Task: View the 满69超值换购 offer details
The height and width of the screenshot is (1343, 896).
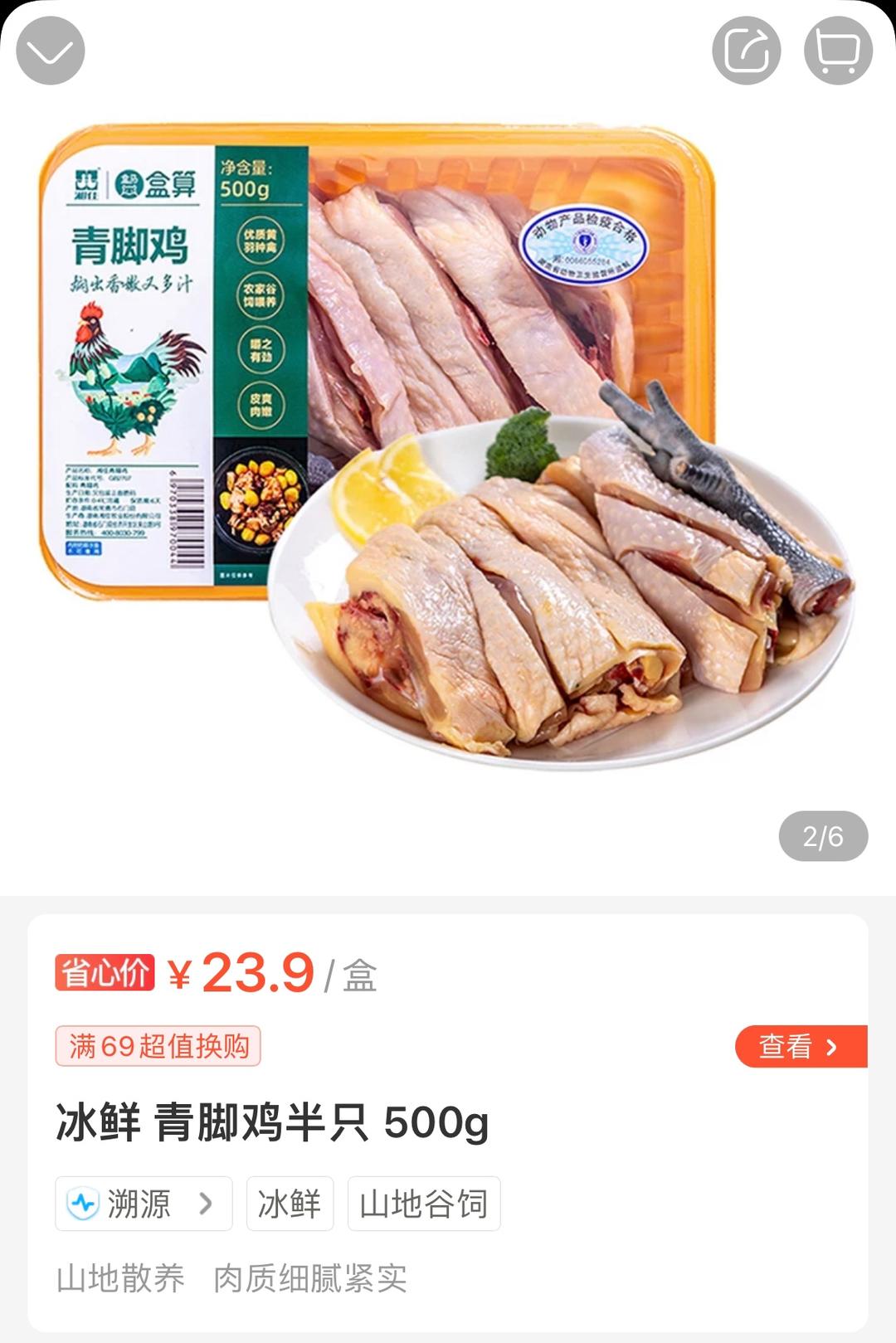Action: [x=800, y=1046]
